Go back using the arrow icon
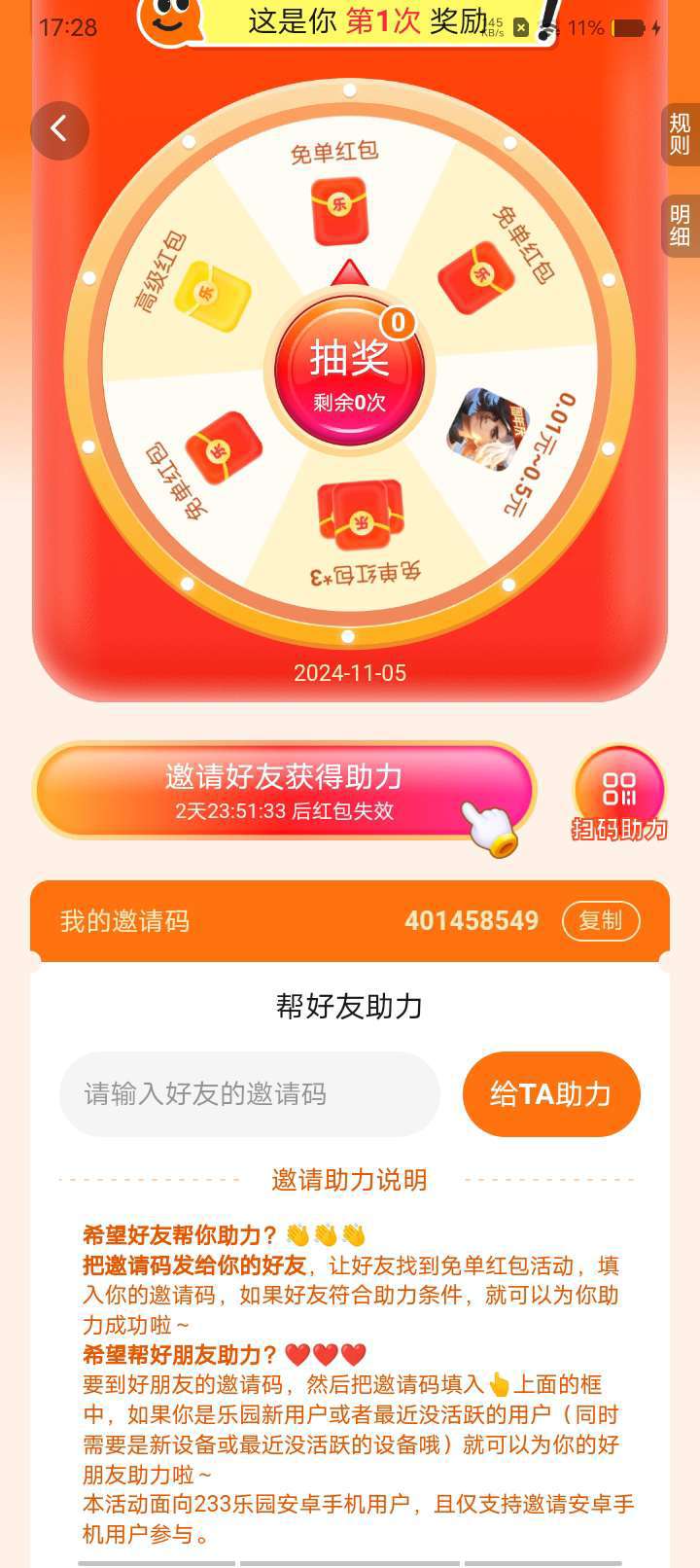 click(59, 129)
